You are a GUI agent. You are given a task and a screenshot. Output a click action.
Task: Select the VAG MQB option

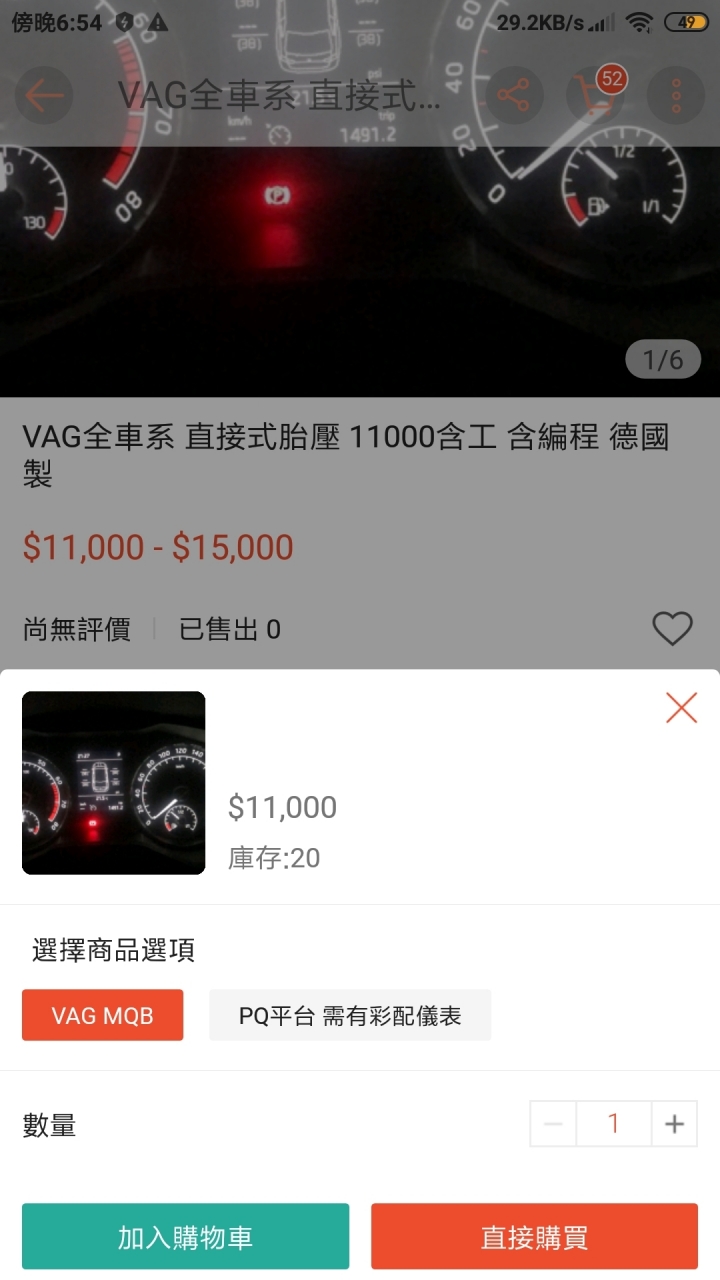tap(103, 1016)
